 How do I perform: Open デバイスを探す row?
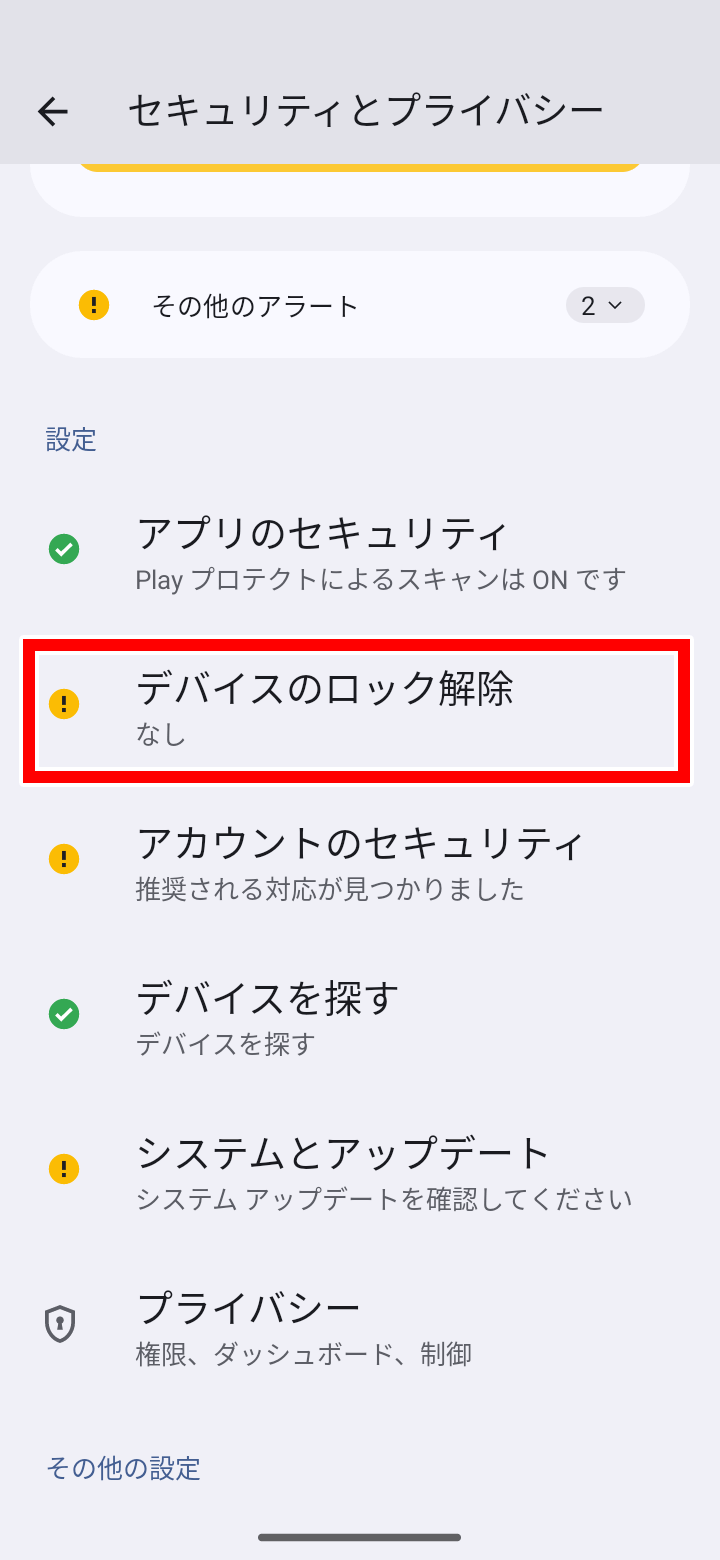(x=360, y=1017)
